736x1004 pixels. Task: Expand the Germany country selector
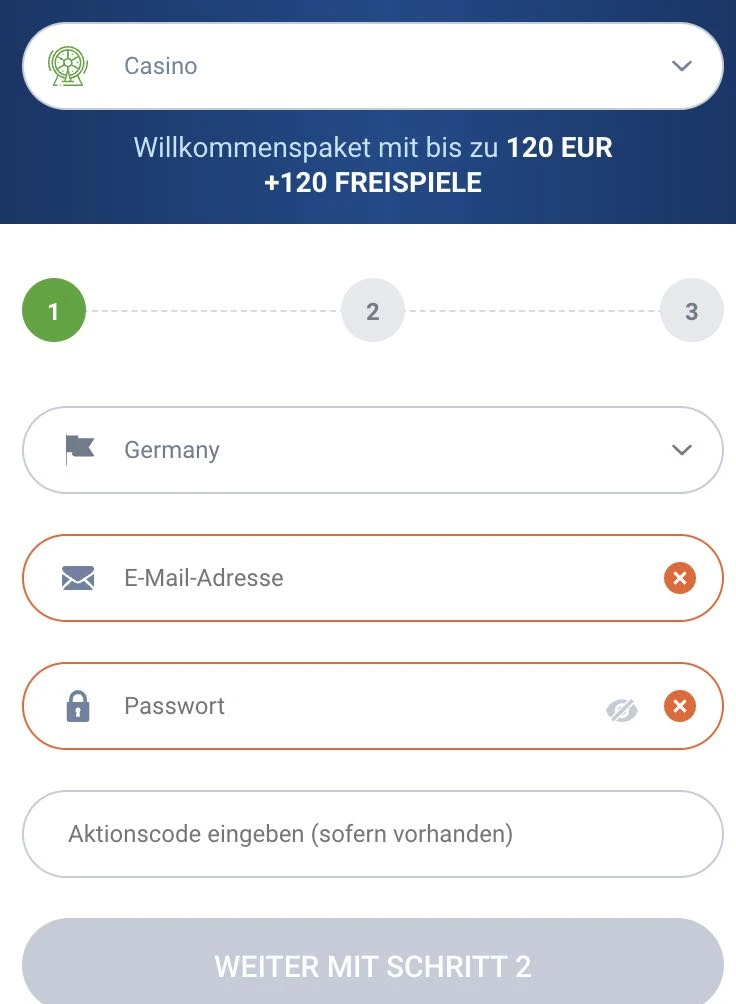coord(372,450)
